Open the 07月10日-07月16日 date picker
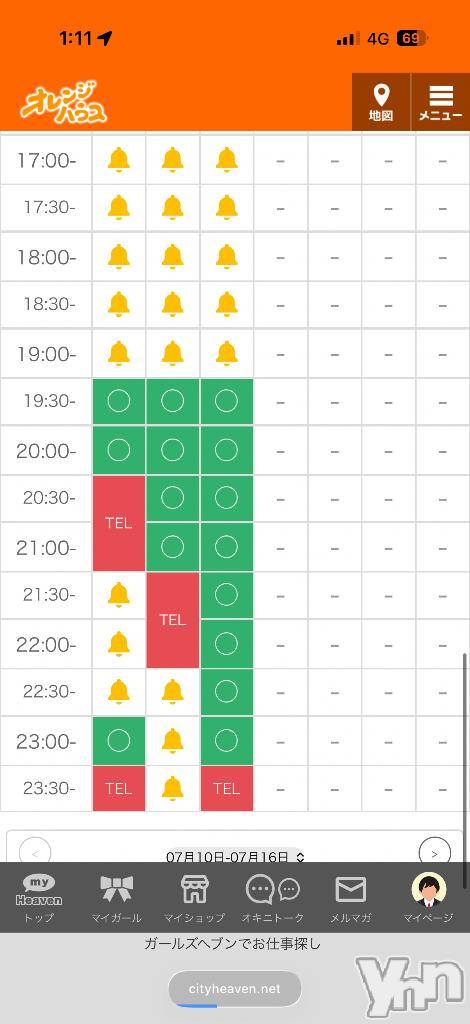The width and height of the screenshot is (470, 1024). [x=236, y=856]
